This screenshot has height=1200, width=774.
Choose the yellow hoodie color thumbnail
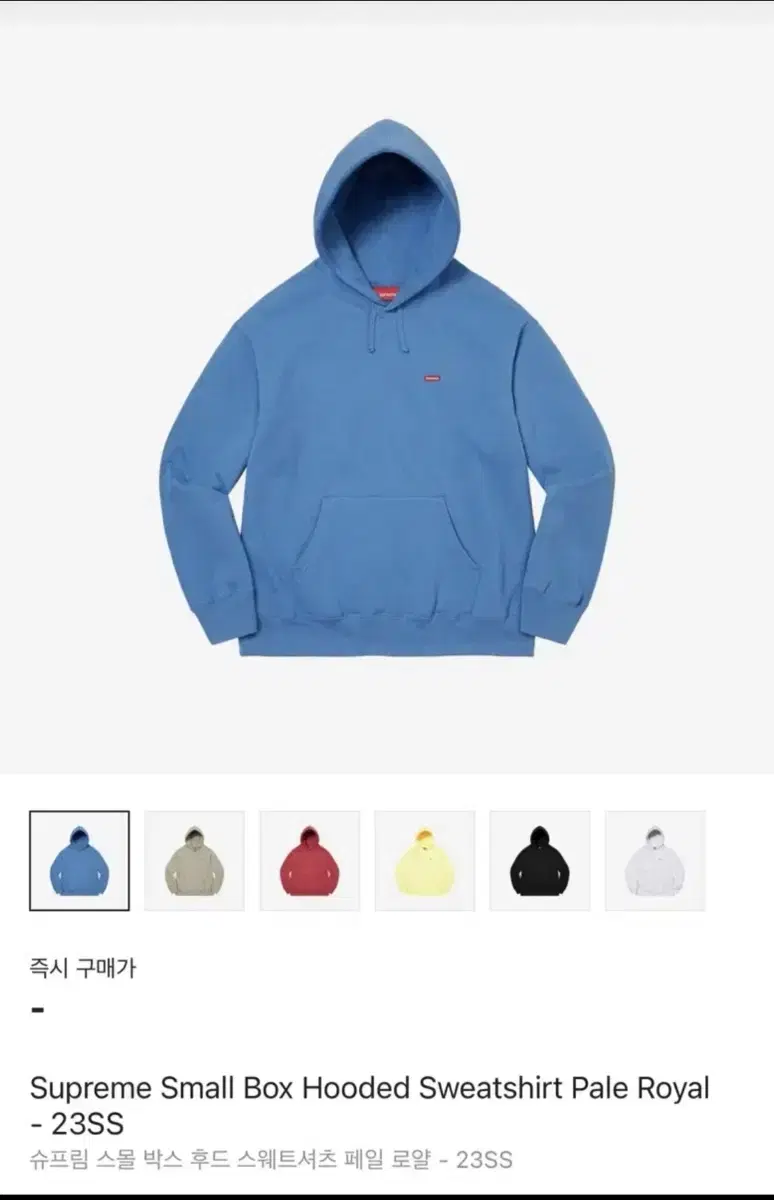click(x=425, y=862)
